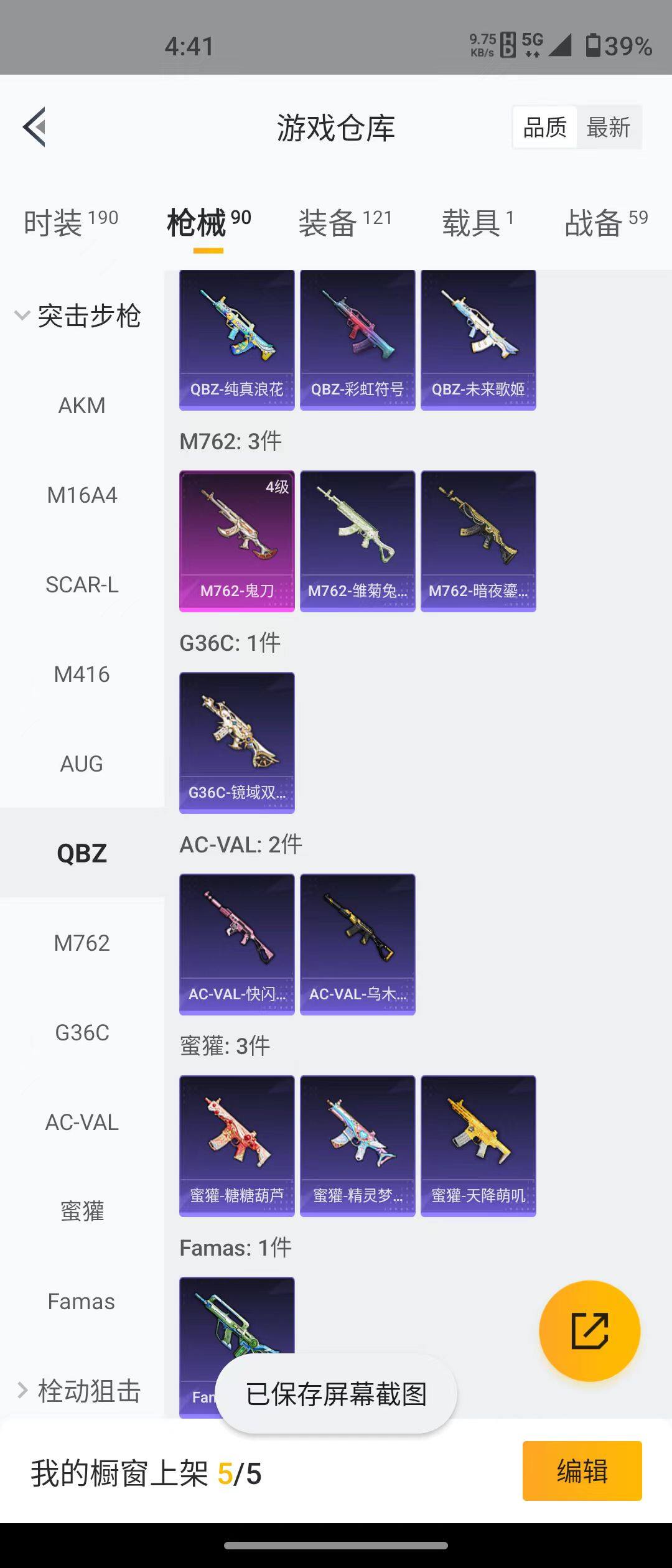Open the 载具 tab
This screenshot has height=1568, width=672.
tap(477, 222)
